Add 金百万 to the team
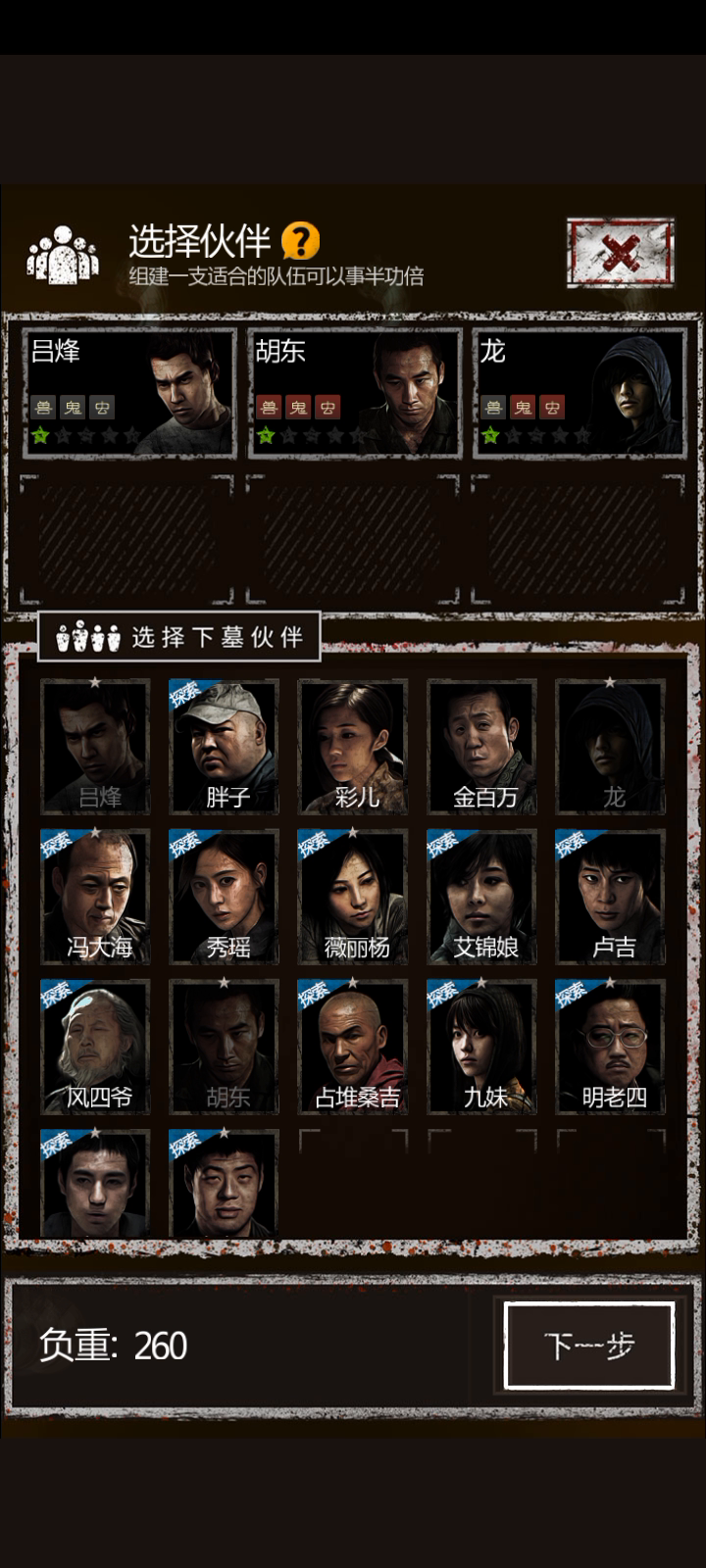The image size is (706, 1568). click(x=481, y=747)
